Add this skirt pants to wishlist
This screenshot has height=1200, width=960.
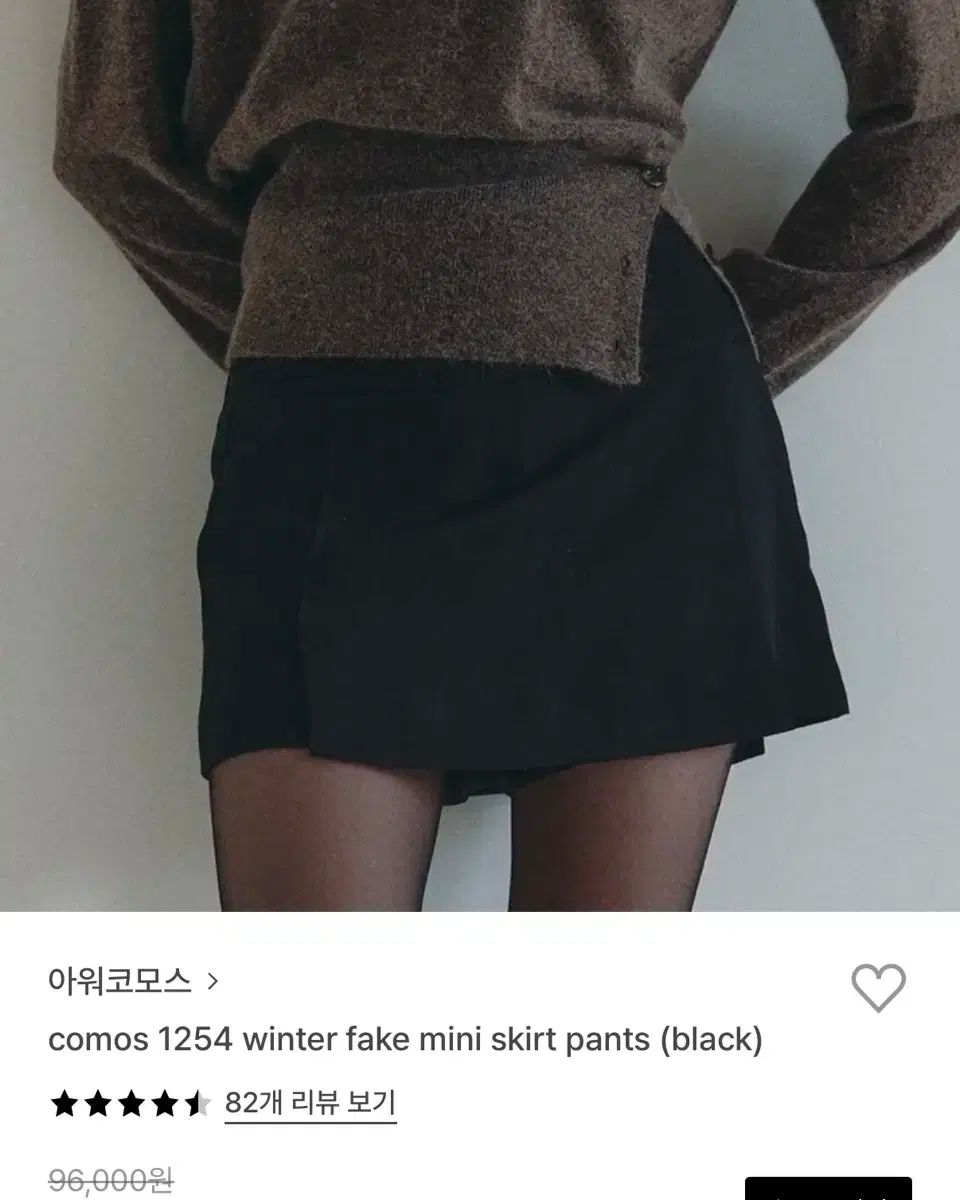(878, 988)
